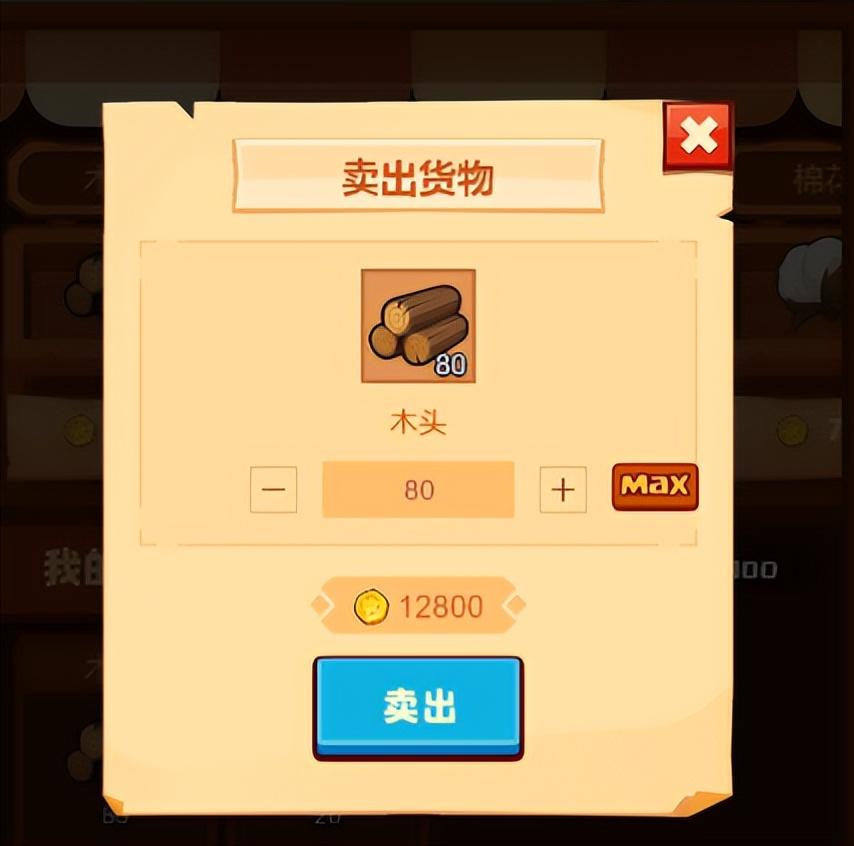The width and height of the screenshot is (854, 846).
Task: Close the sell goods dialog
Action: point(698,136)
